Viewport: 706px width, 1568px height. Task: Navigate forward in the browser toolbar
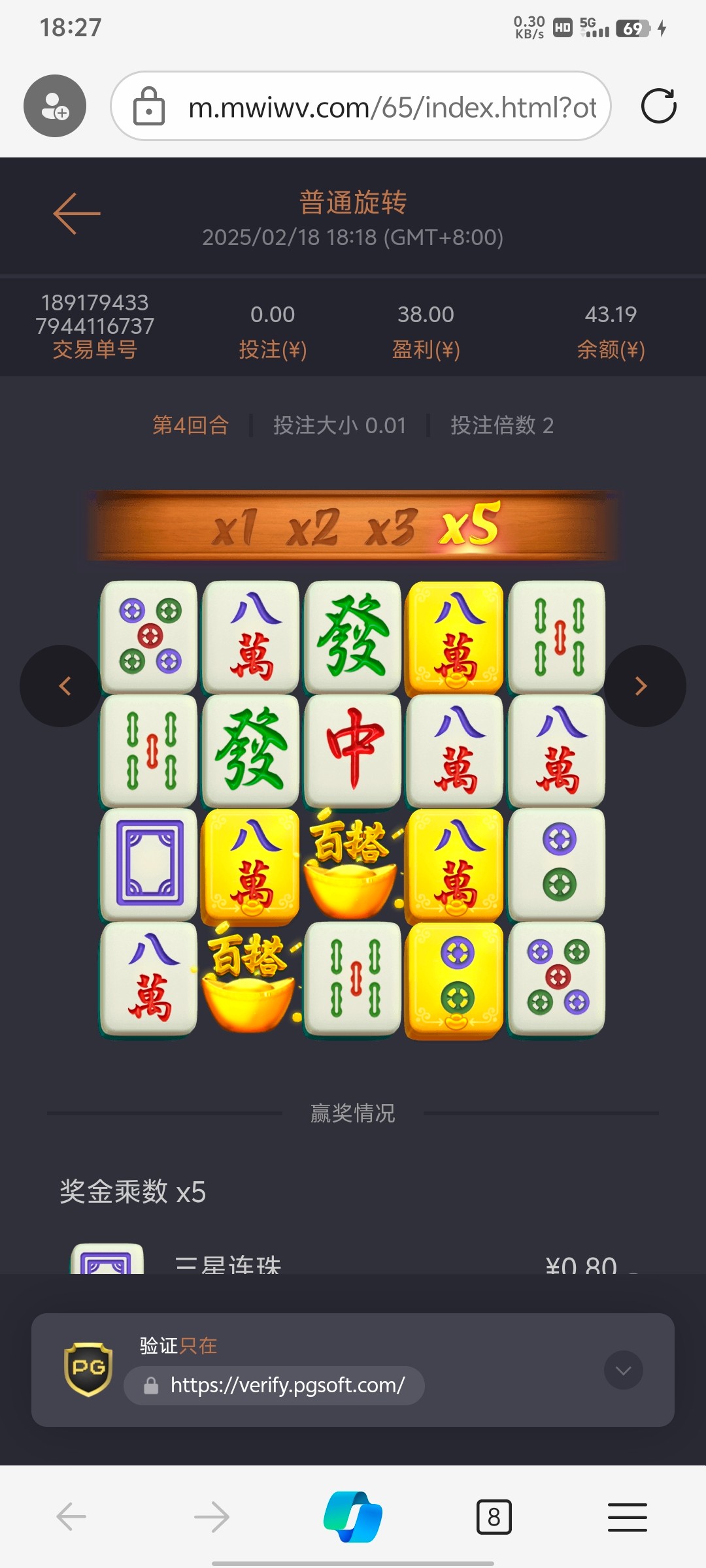tap(212, 1516)
